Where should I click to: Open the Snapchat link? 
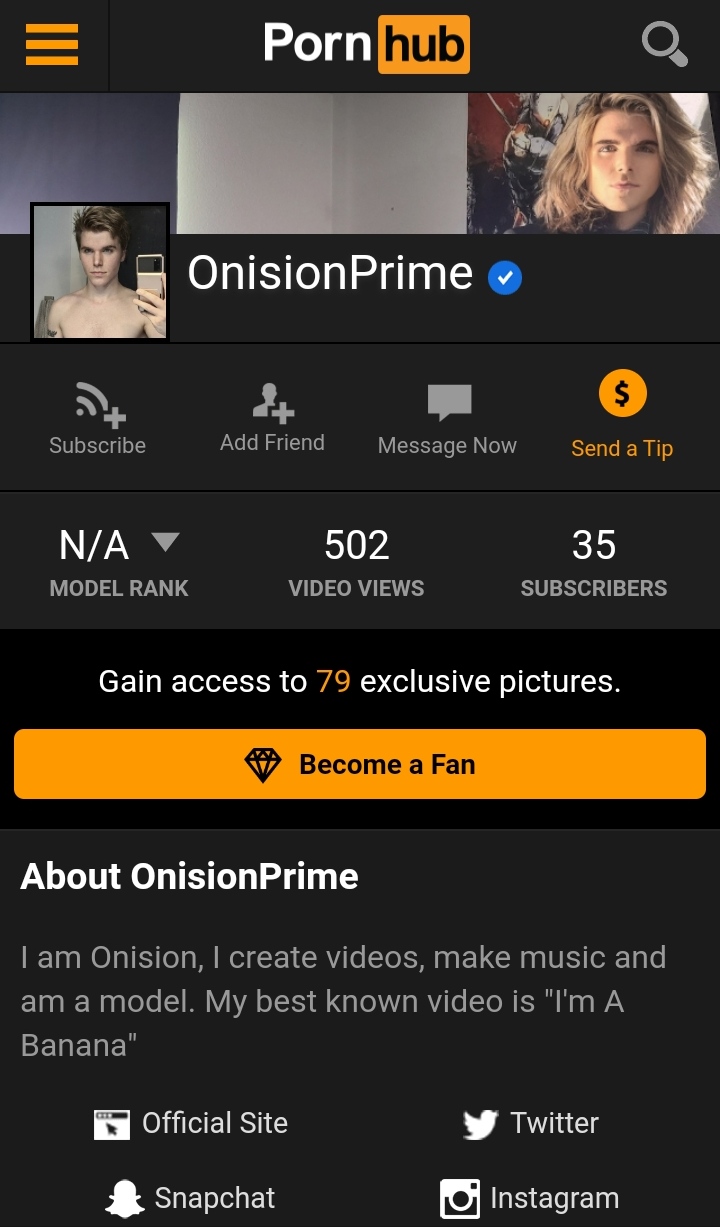[x=190, y=1198]
